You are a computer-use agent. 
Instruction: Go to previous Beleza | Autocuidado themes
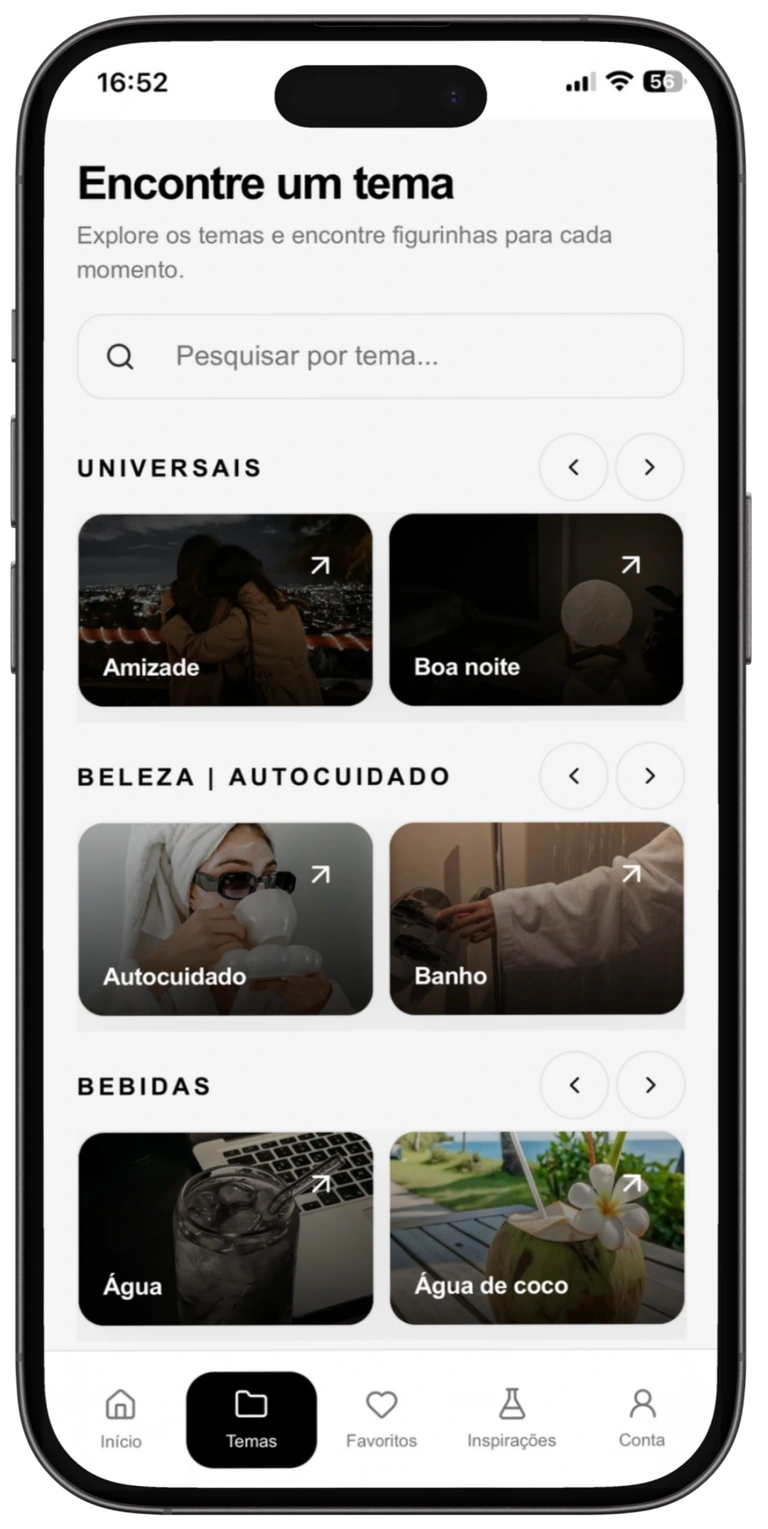click(573, 776)
